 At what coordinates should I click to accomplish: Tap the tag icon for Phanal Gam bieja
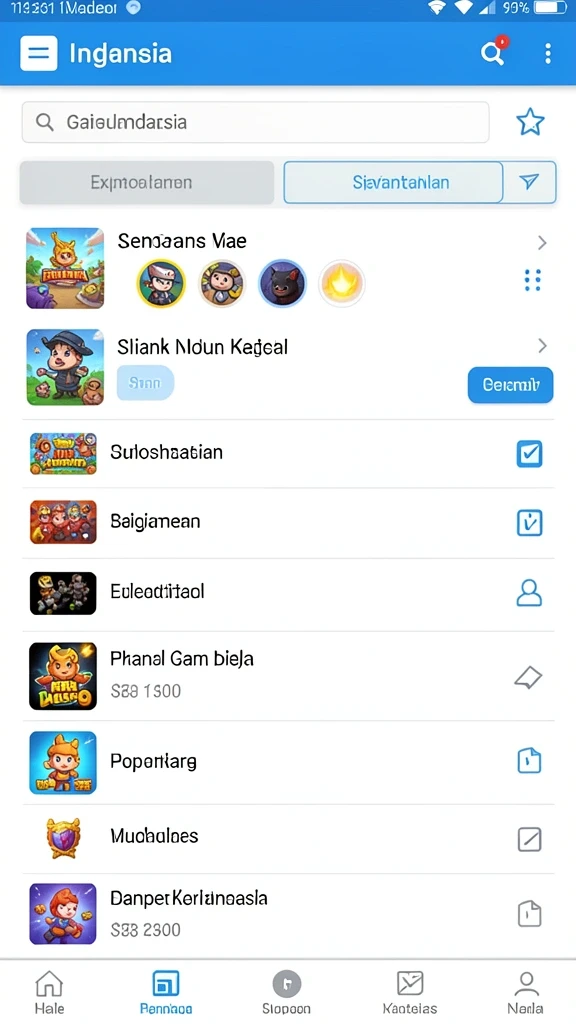pyautogui.click(x=528, y=679)
